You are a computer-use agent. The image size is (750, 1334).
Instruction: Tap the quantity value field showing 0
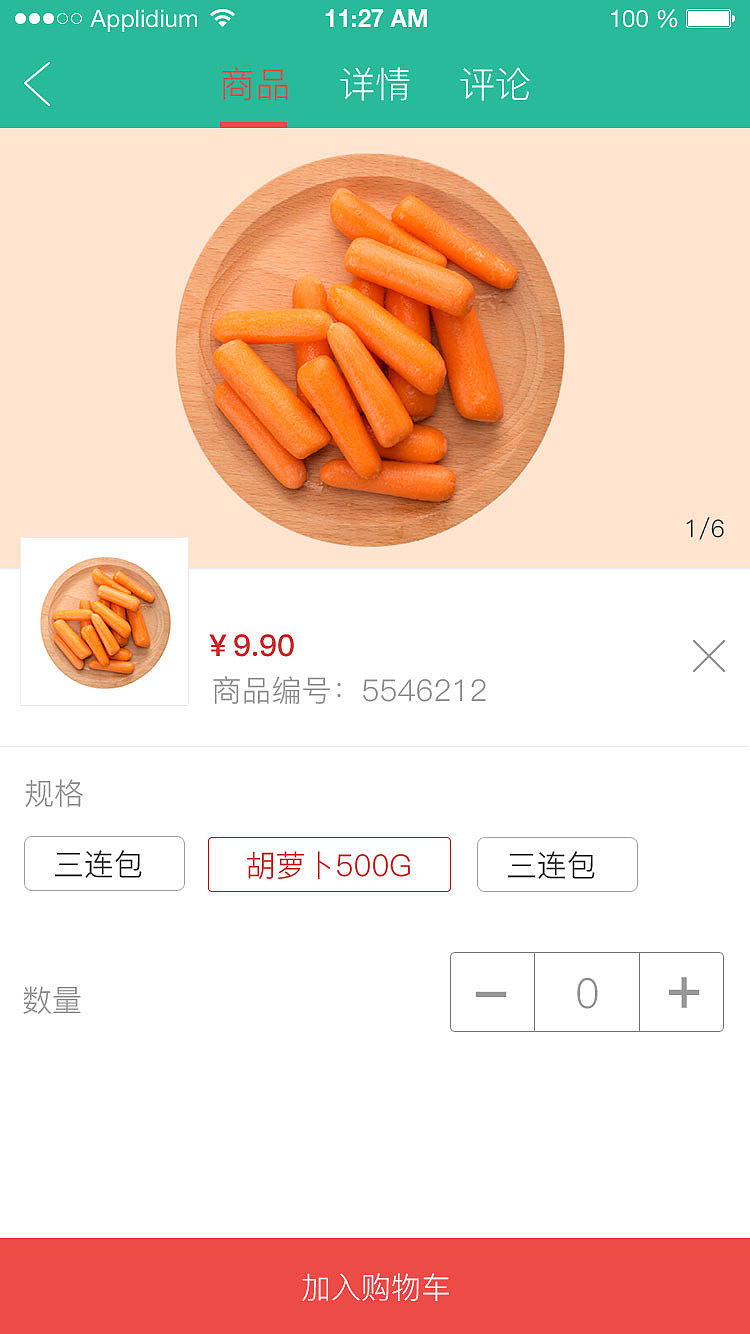(587, 991)
